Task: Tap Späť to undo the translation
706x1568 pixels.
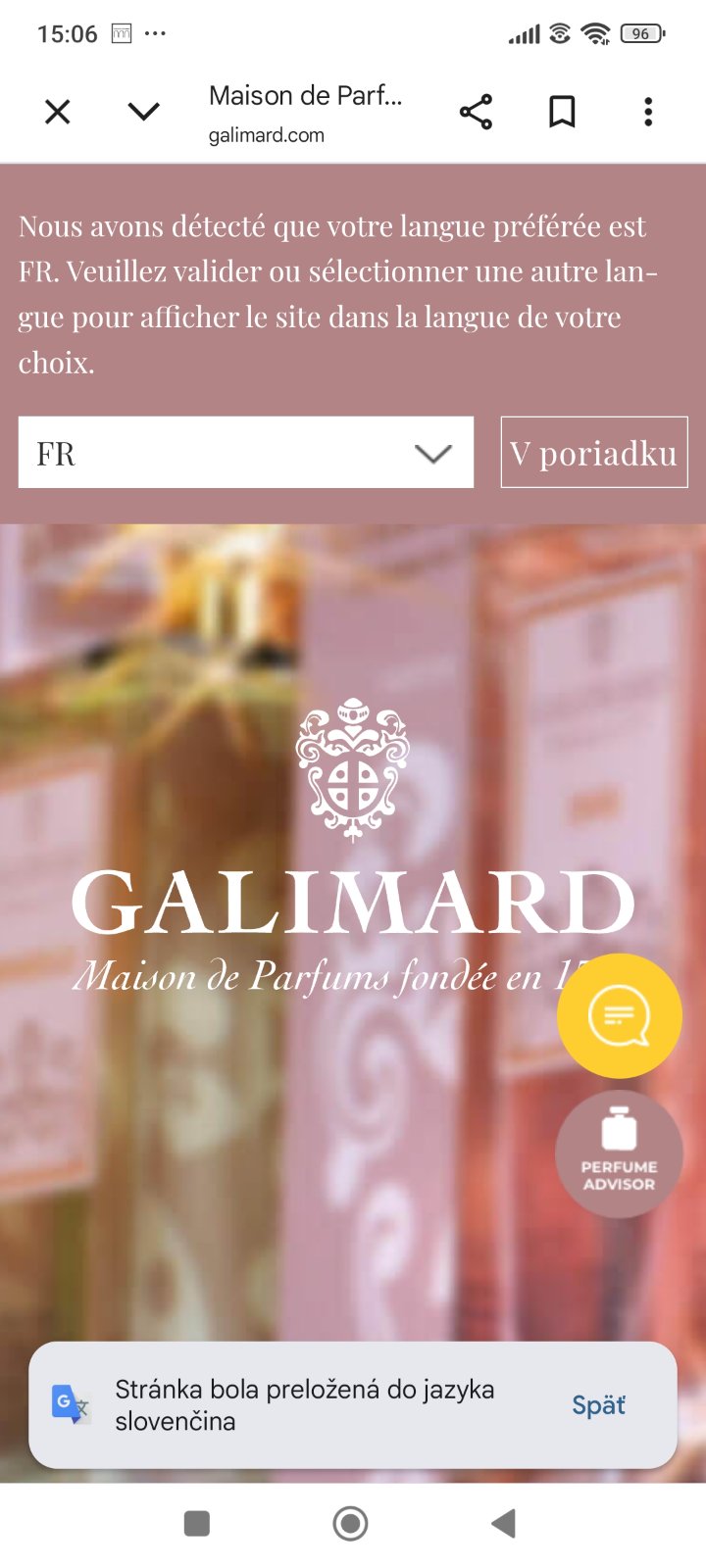Action: [598, 1405]
